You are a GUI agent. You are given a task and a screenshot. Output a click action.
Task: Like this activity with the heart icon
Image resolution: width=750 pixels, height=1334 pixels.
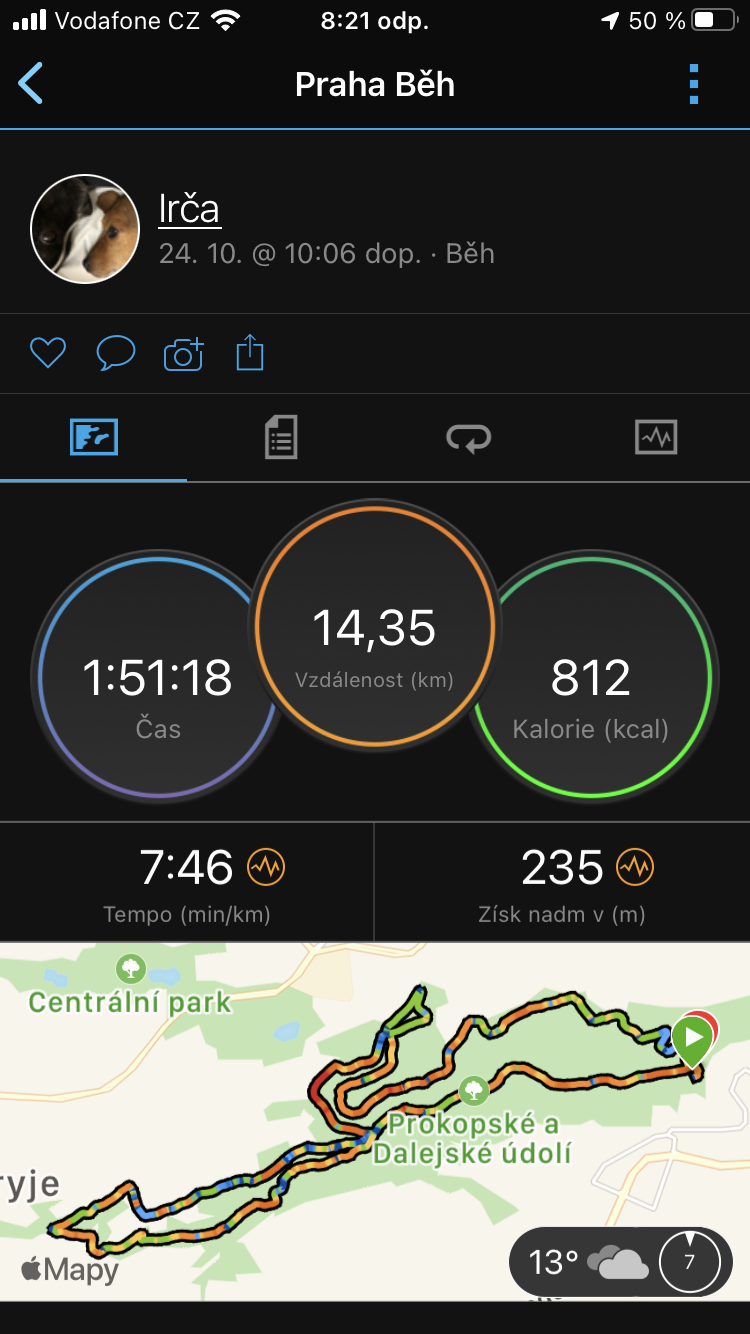pos(48,353)
